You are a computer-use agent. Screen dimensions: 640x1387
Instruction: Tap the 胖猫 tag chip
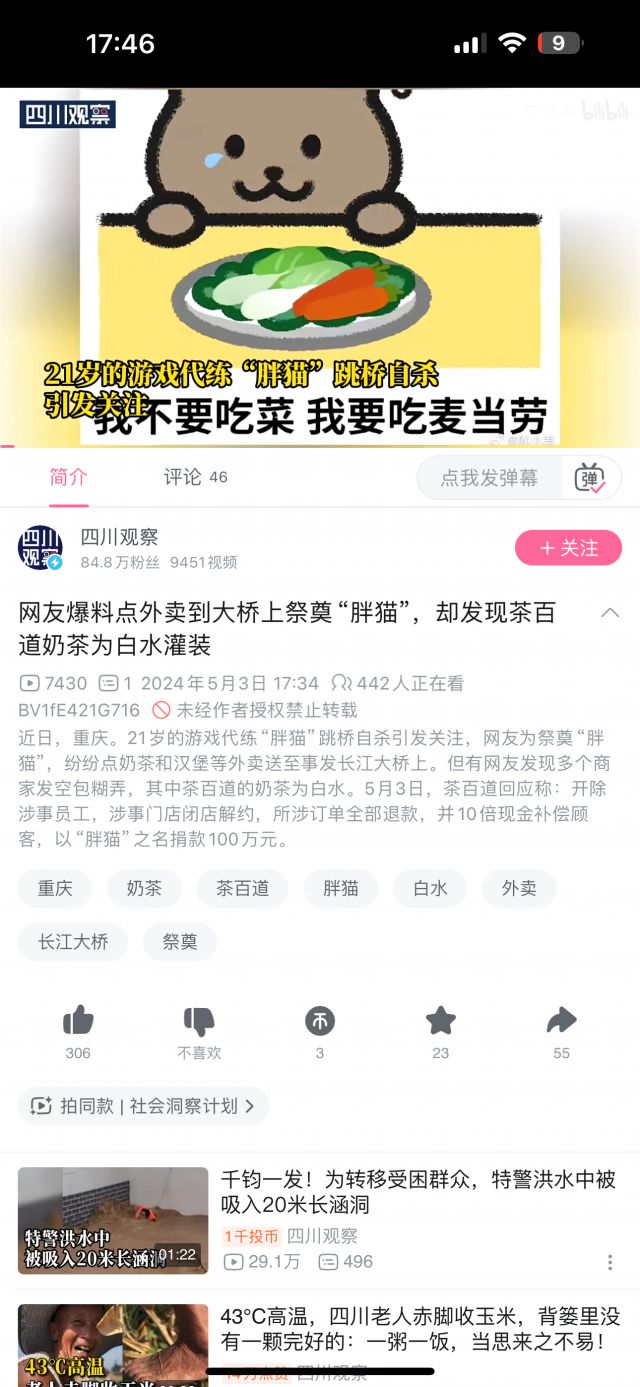[341, 888]
